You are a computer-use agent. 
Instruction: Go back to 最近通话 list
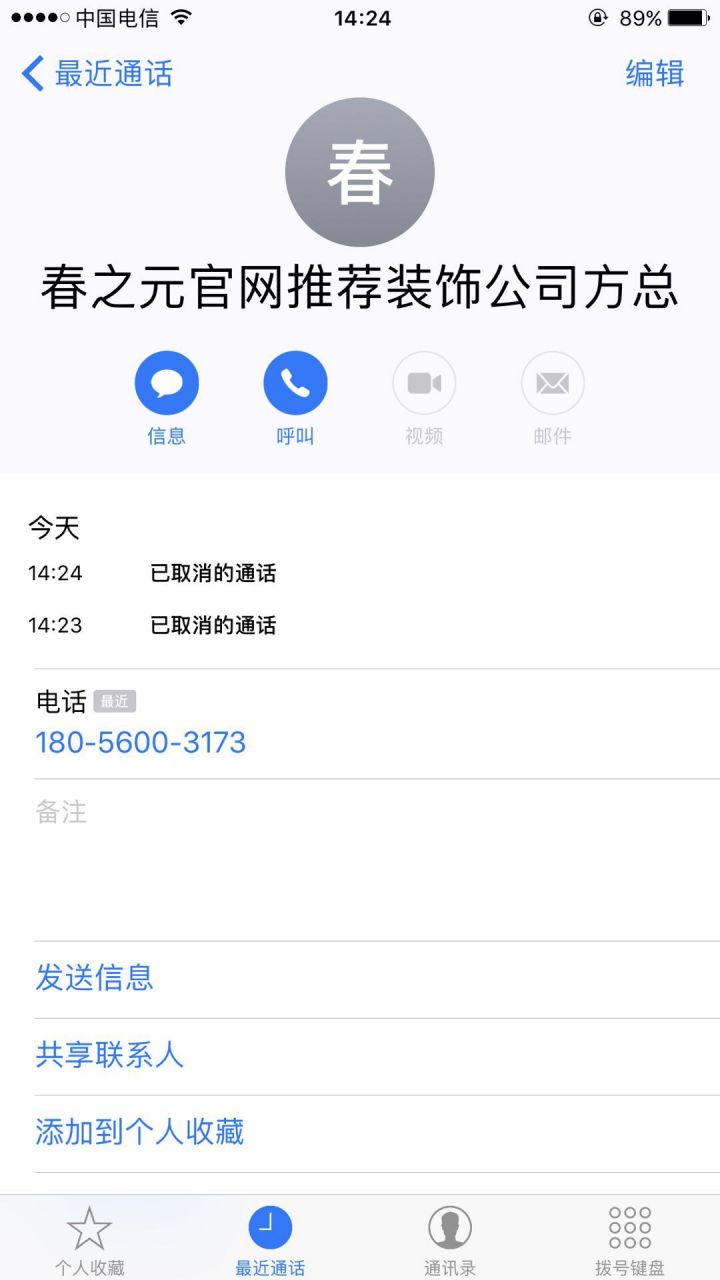click(97, 74)
